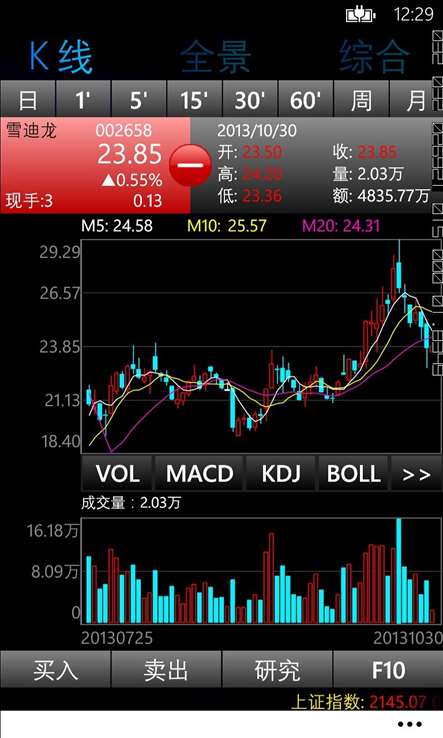Show the 60' candlestick chart
443x738 pixels.
coord(306,99)
